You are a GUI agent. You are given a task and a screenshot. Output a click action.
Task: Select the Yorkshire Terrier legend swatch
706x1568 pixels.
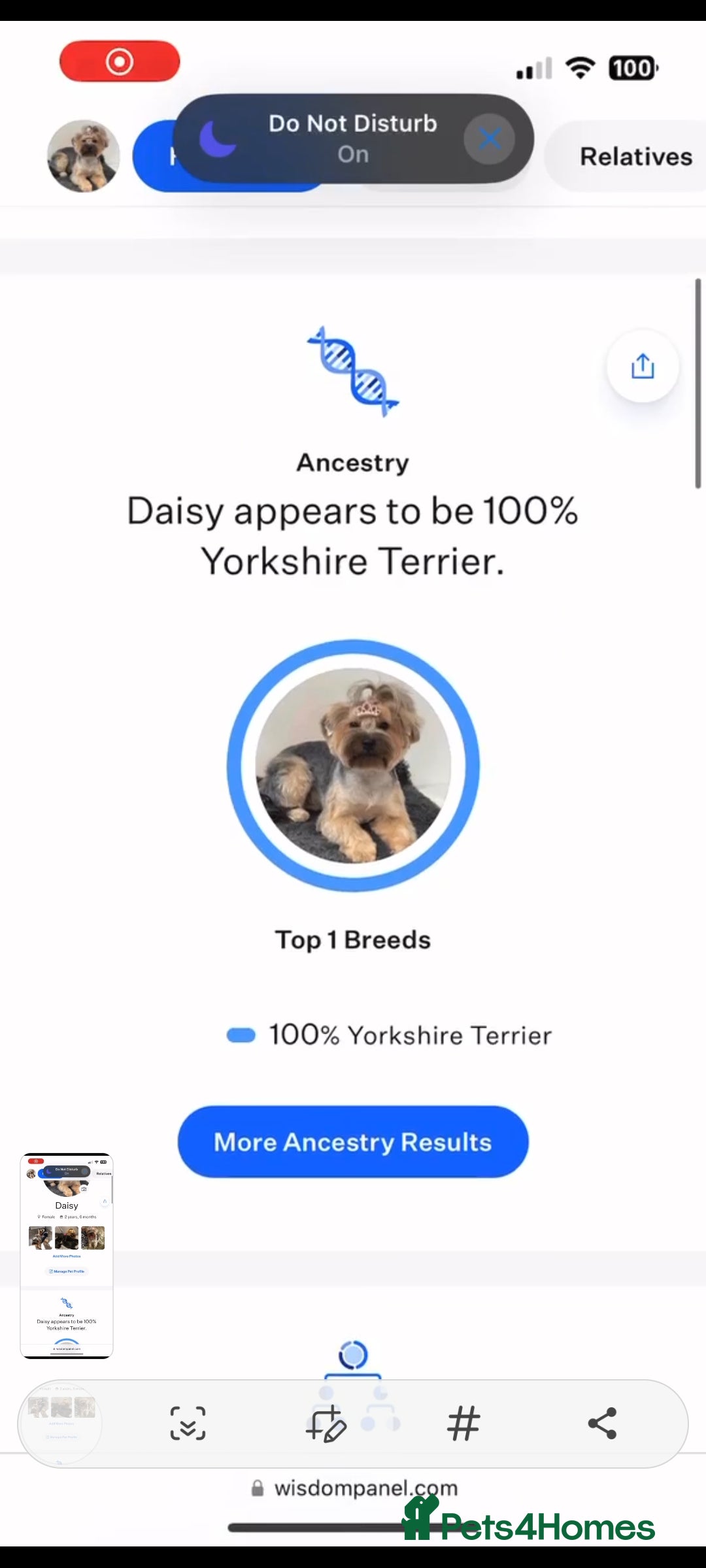point(241,1034)
